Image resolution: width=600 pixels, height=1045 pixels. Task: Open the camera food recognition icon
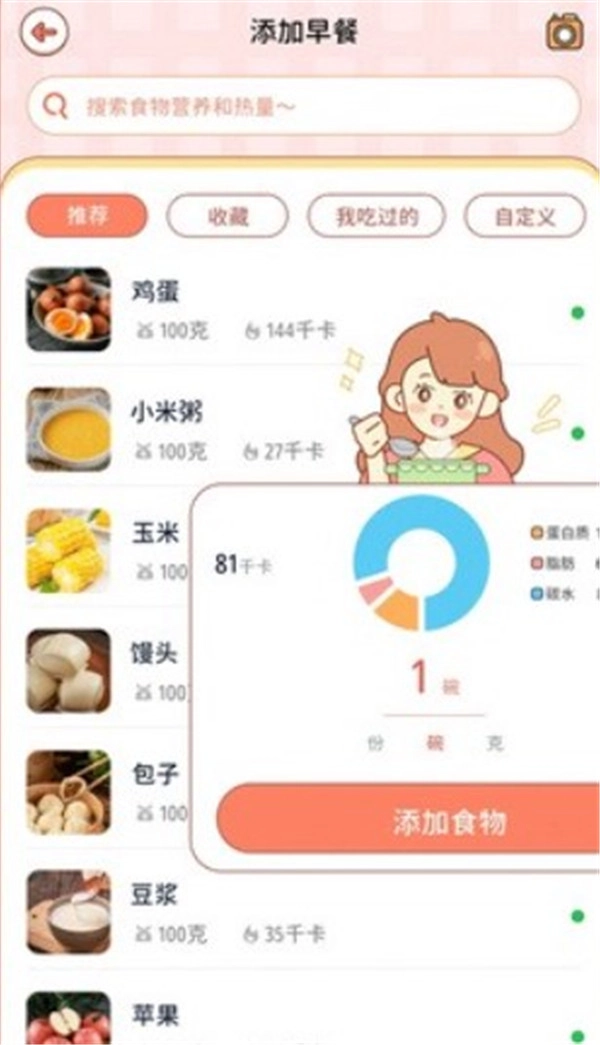point(564,32)
